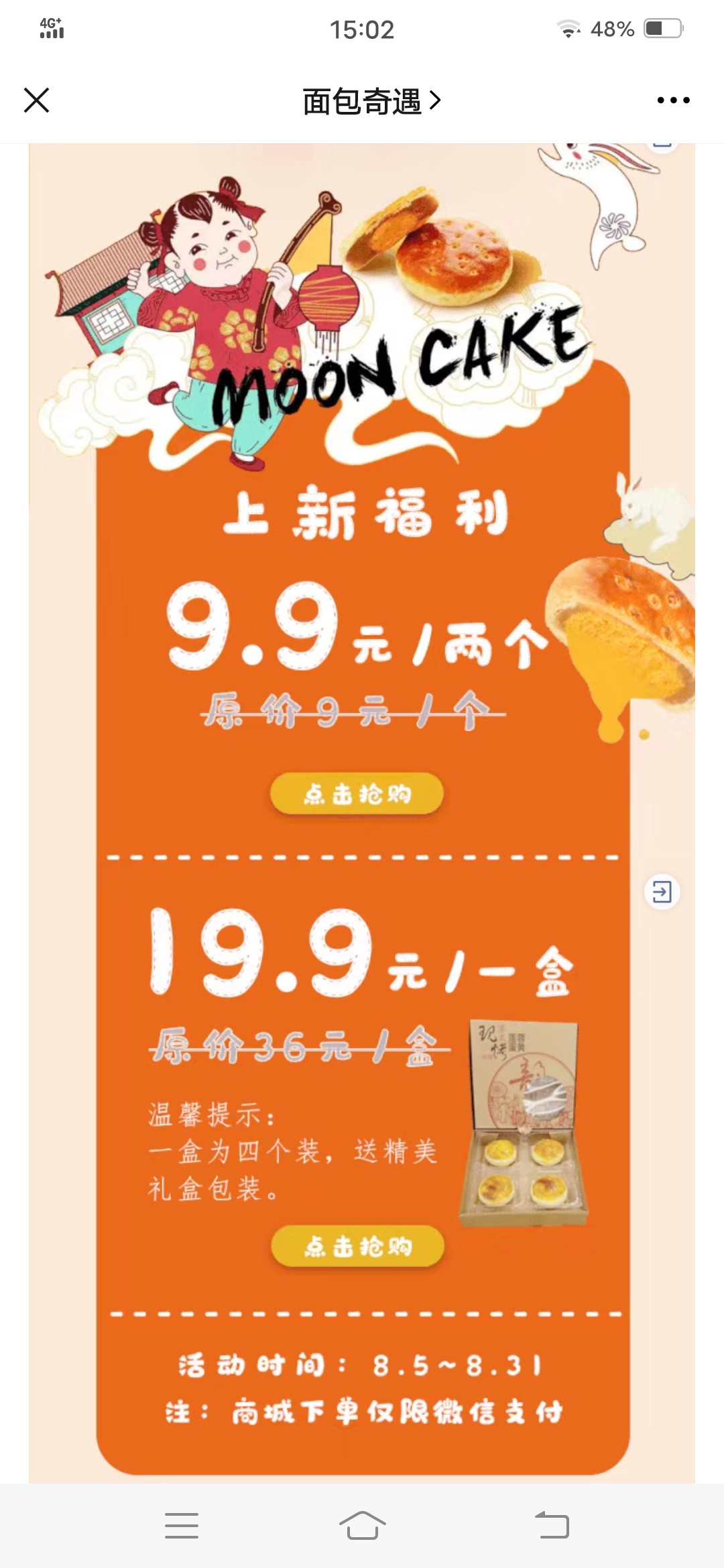This screenshot has width=724, height=1568.
Task: Tap 点击抢购 under the 9.9元 offer
Action: click(x=357, y=794)
